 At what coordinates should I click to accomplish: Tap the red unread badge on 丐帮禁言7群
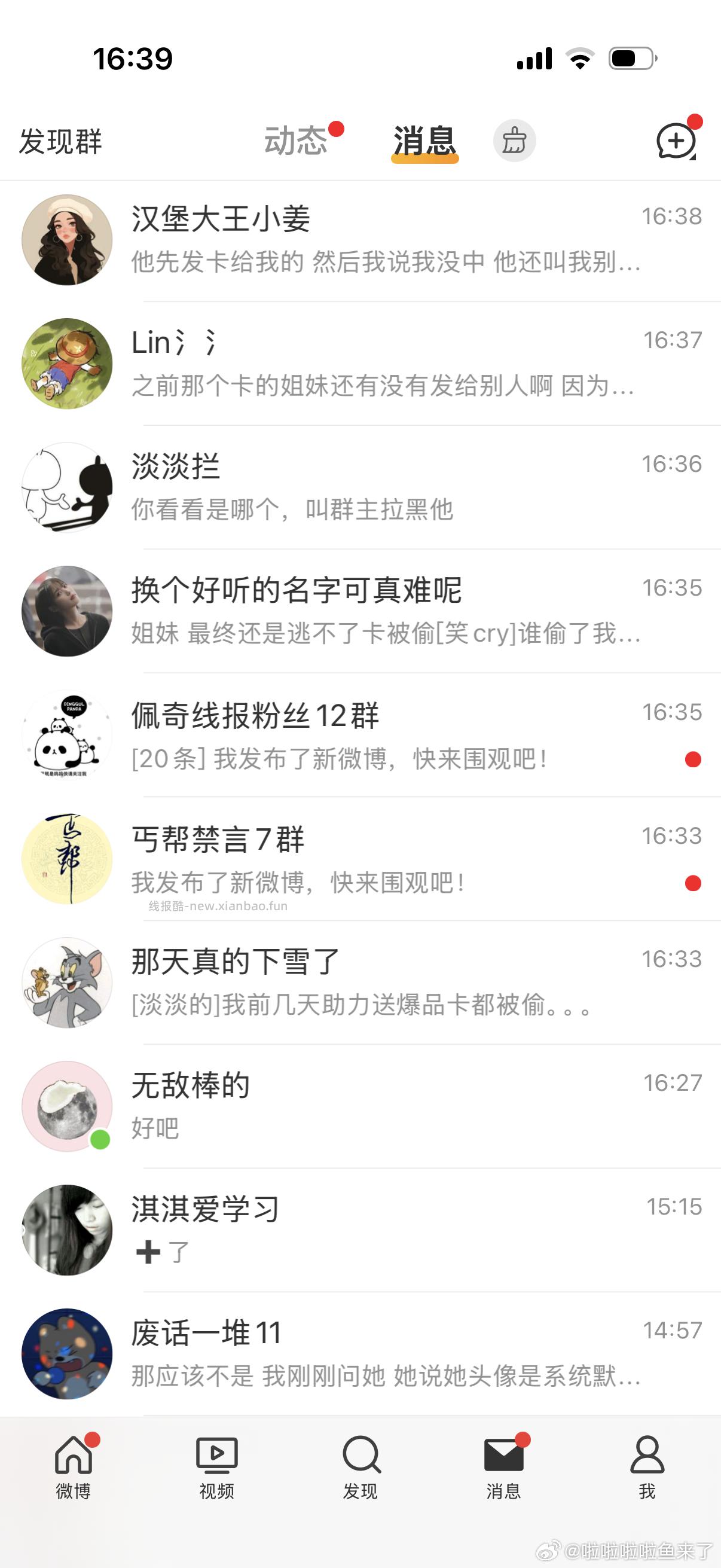(693, 883)
